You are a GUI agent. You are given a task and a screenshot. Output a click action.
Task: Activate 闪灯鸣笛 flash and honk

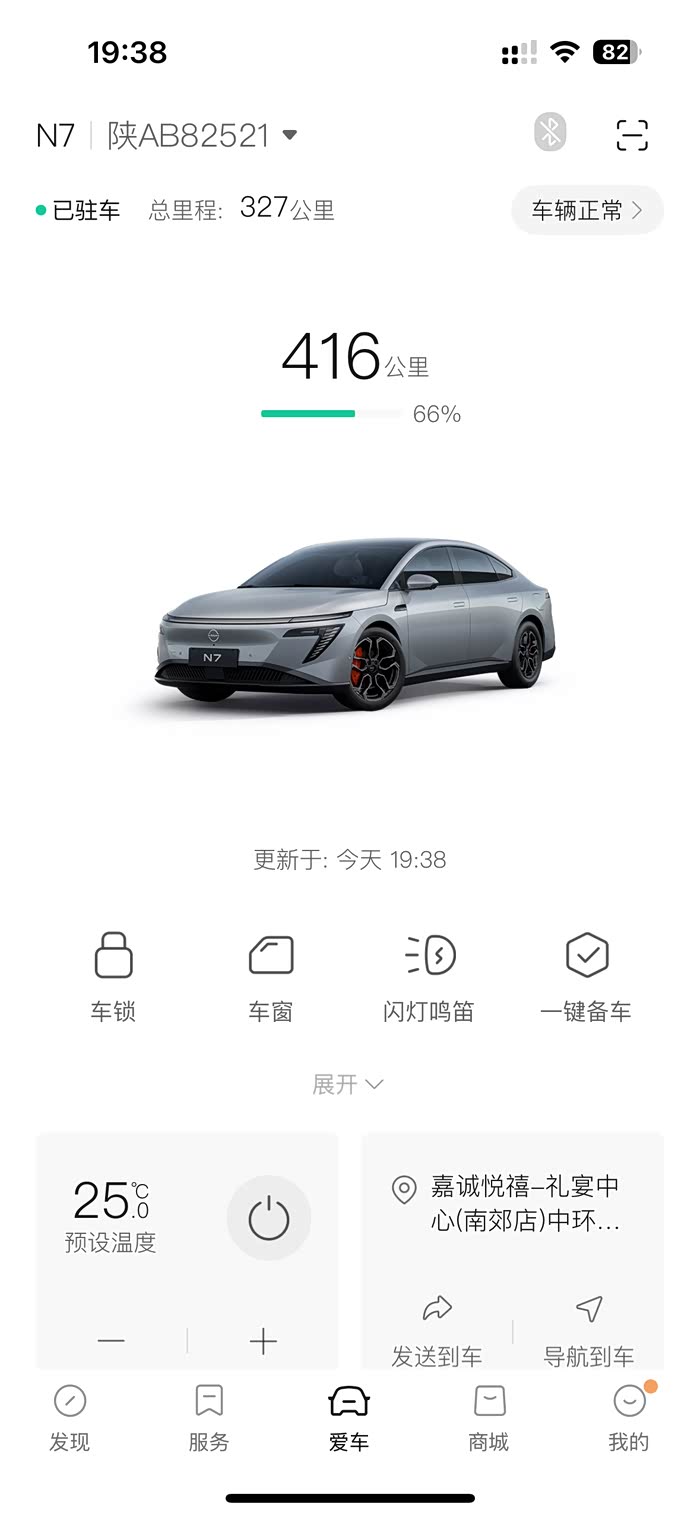coord(429,975)
